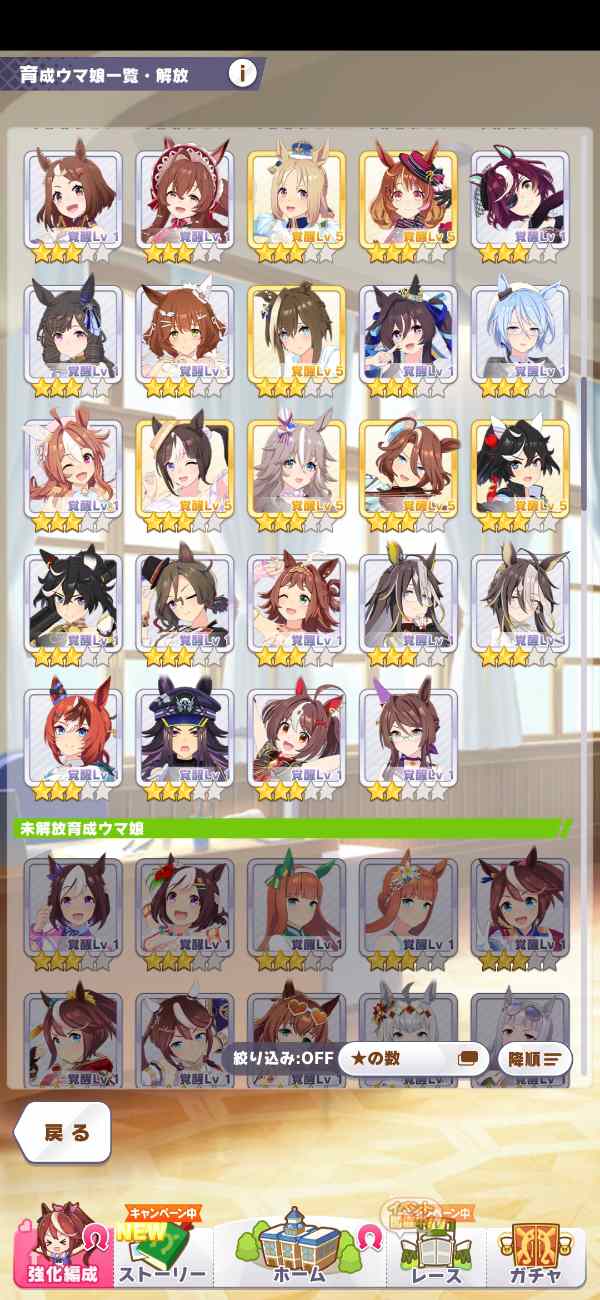The width and height of the screenshot is (600, 1300).
Task: Open the info icon beside 育成ウマ娘一覧・解放
Action: [242, 73]
